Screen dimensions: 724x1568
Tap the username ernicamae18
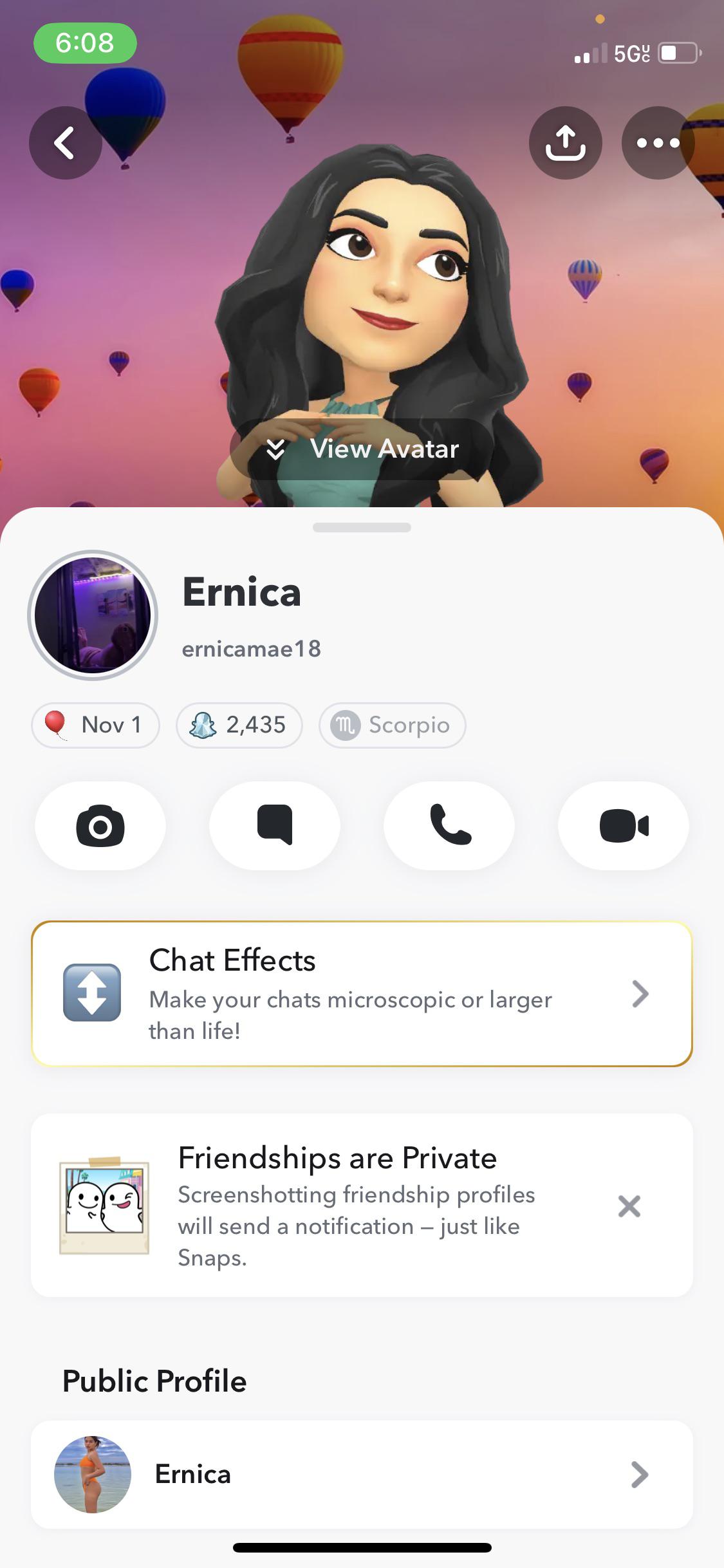[252, 649]
